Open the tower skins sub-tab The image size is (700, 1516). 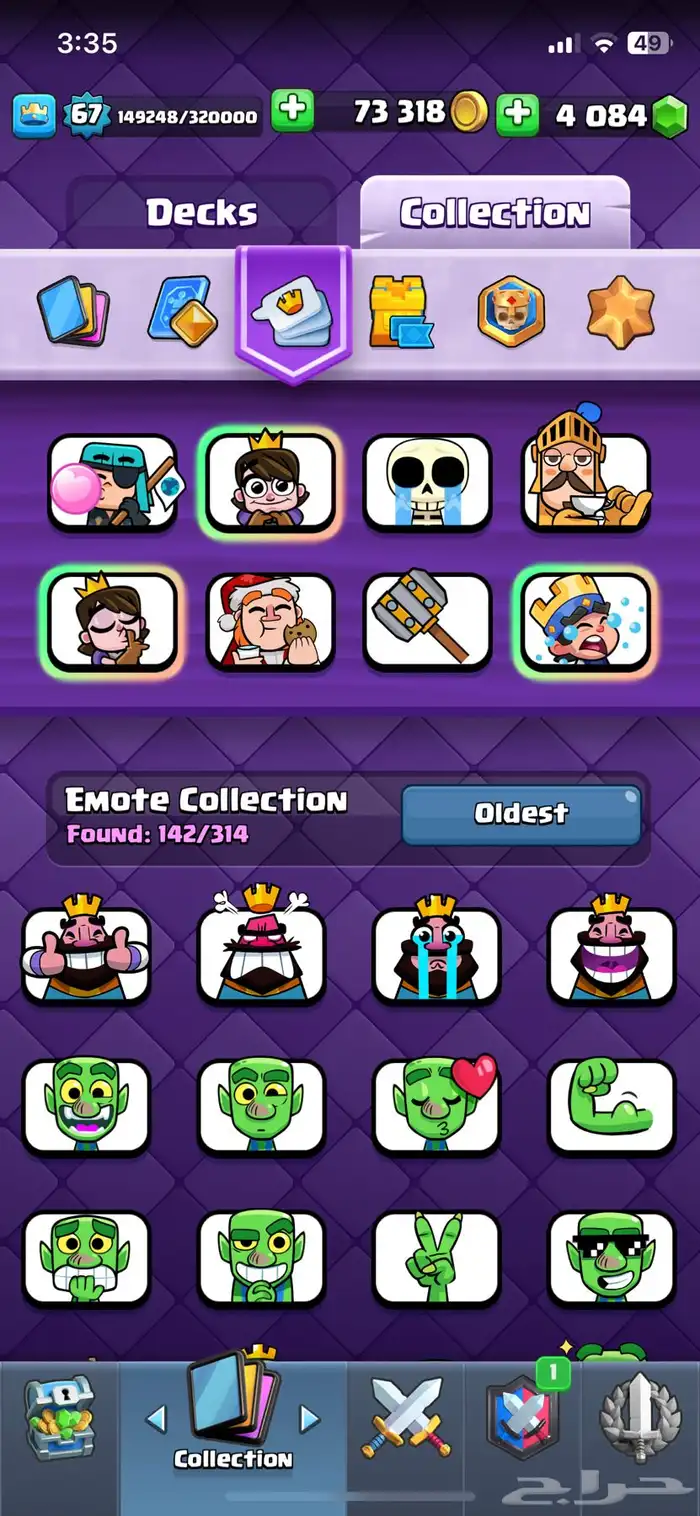(402, 312)
